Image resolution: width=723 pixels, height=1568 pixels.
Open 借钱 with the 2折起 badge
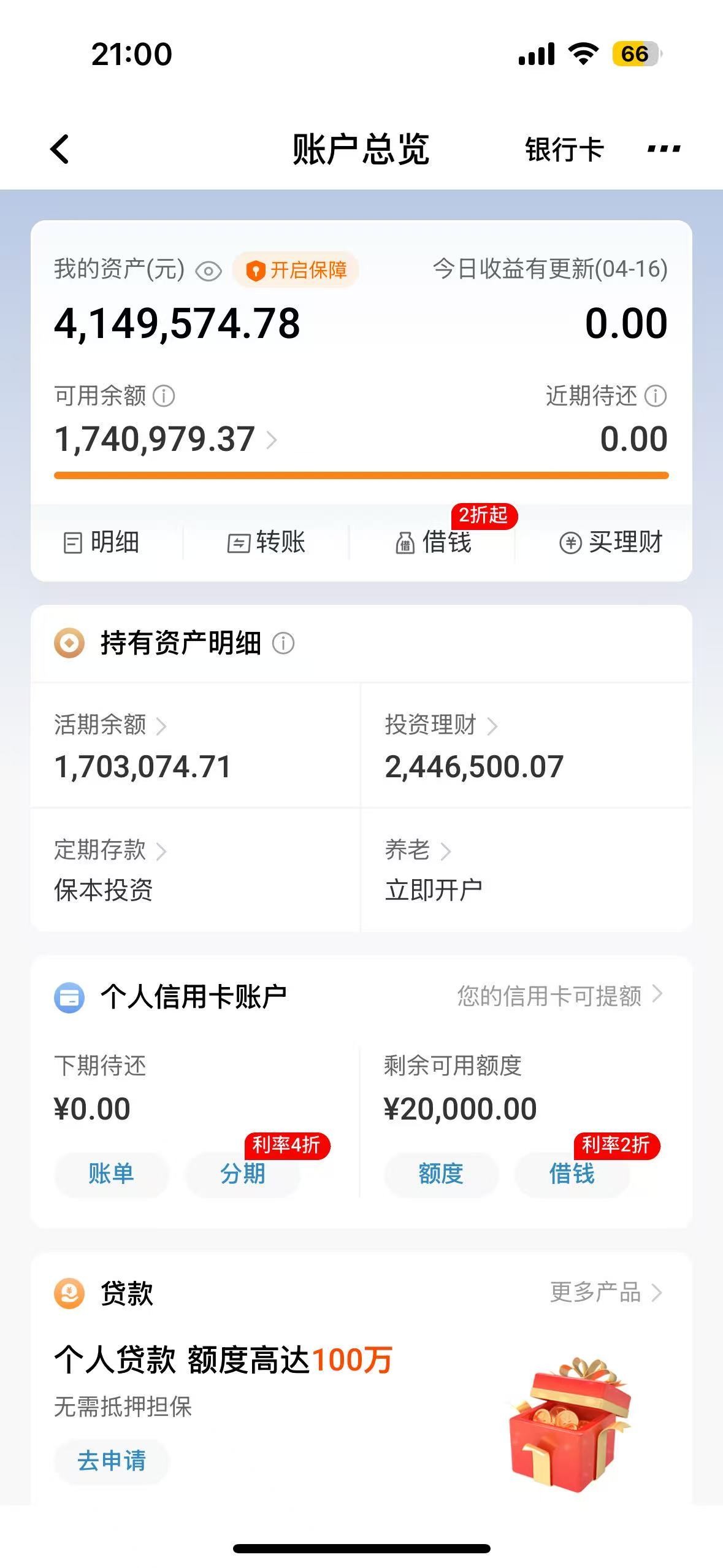tap(433, 542)
